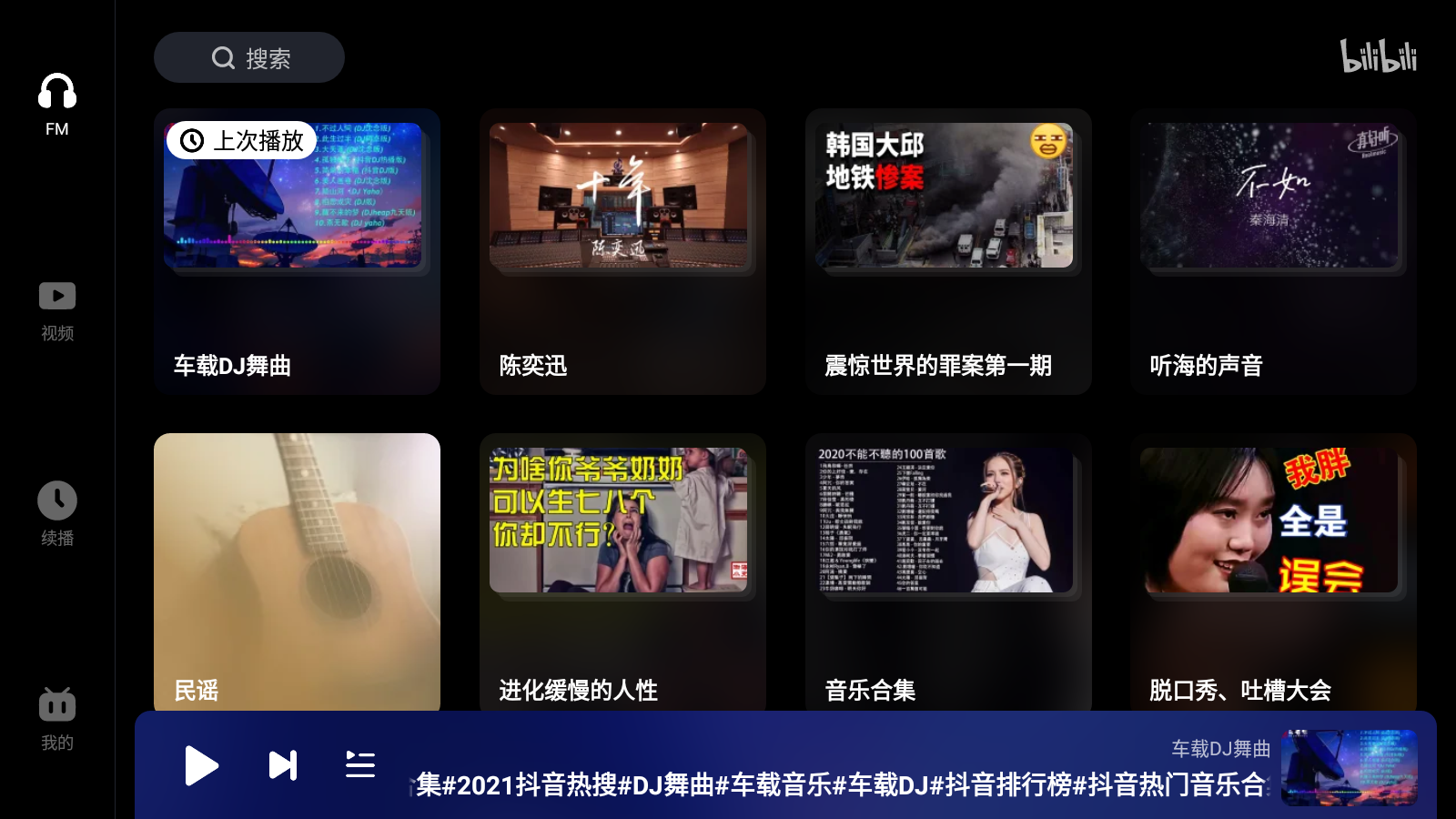Switch to the 视频 tab
The height and width of the screenshot is (819, 1456).
(x=57, y=310)
